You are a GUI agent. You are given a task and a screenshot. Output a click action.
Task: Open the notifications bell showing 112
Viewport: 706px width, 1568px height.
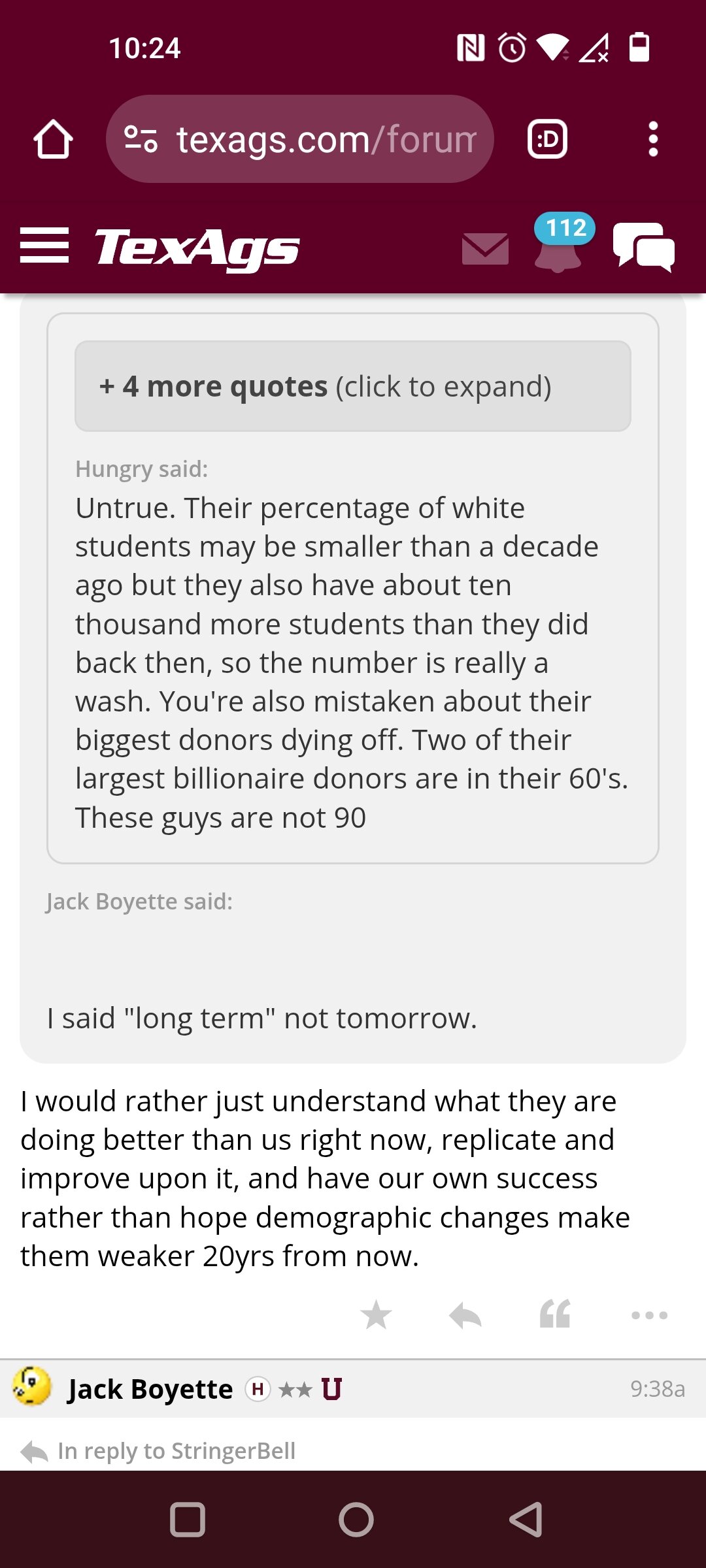[x=561, y=243]
